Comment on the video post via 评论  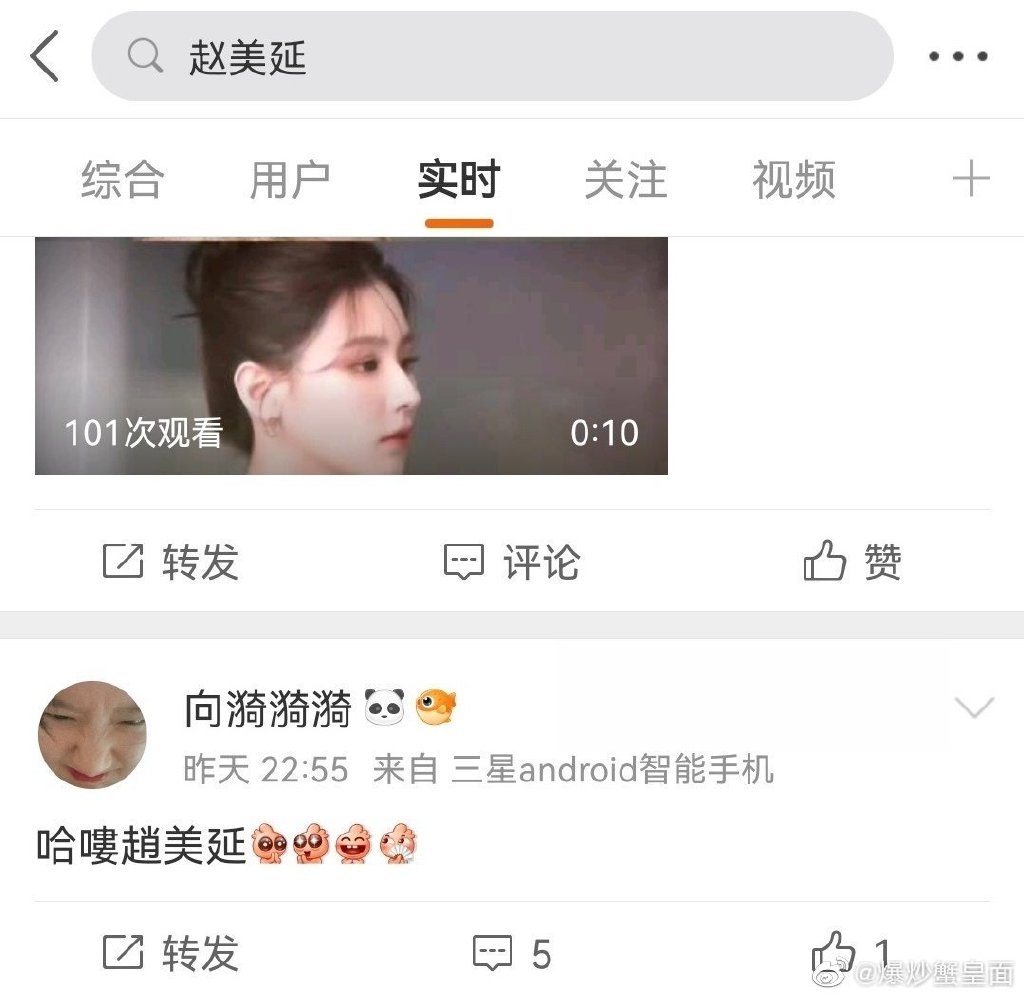tap(511, 562)
